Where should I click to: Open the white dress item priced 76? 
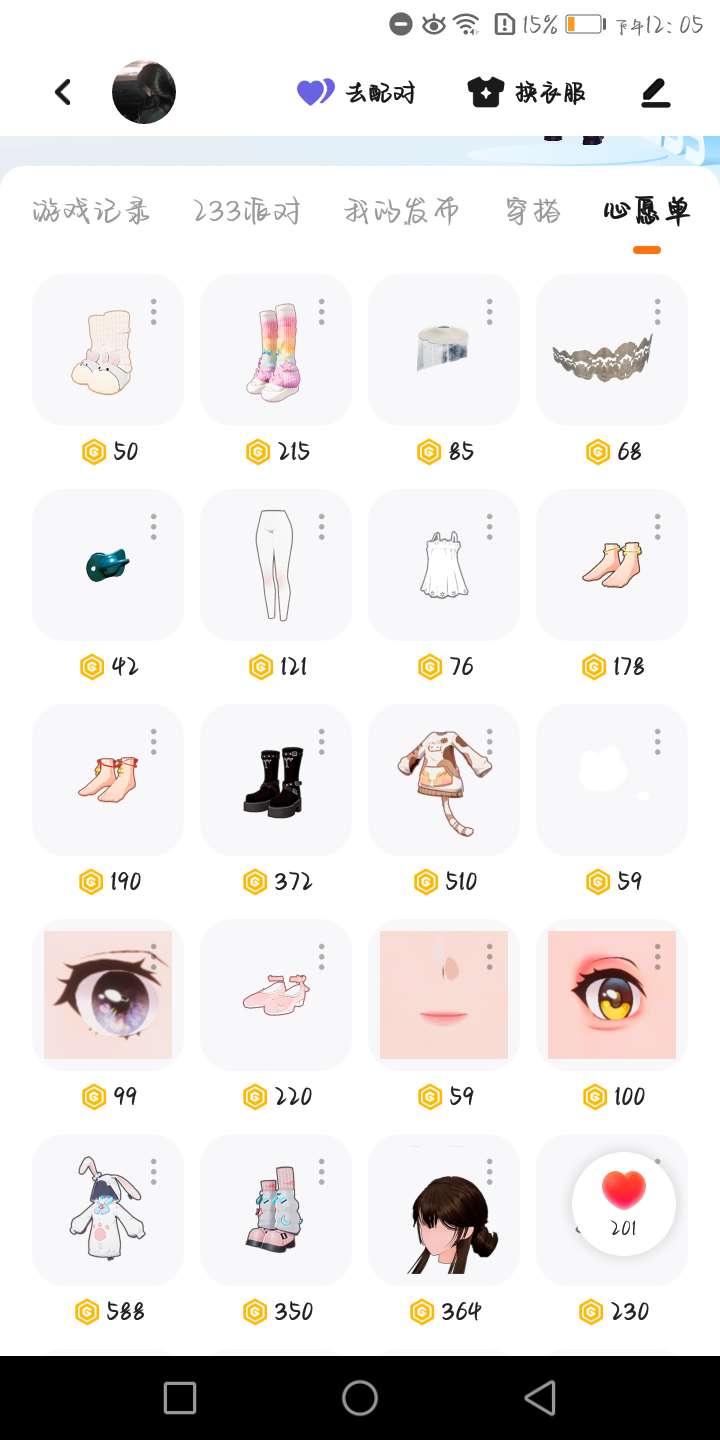tap(444, 565)
